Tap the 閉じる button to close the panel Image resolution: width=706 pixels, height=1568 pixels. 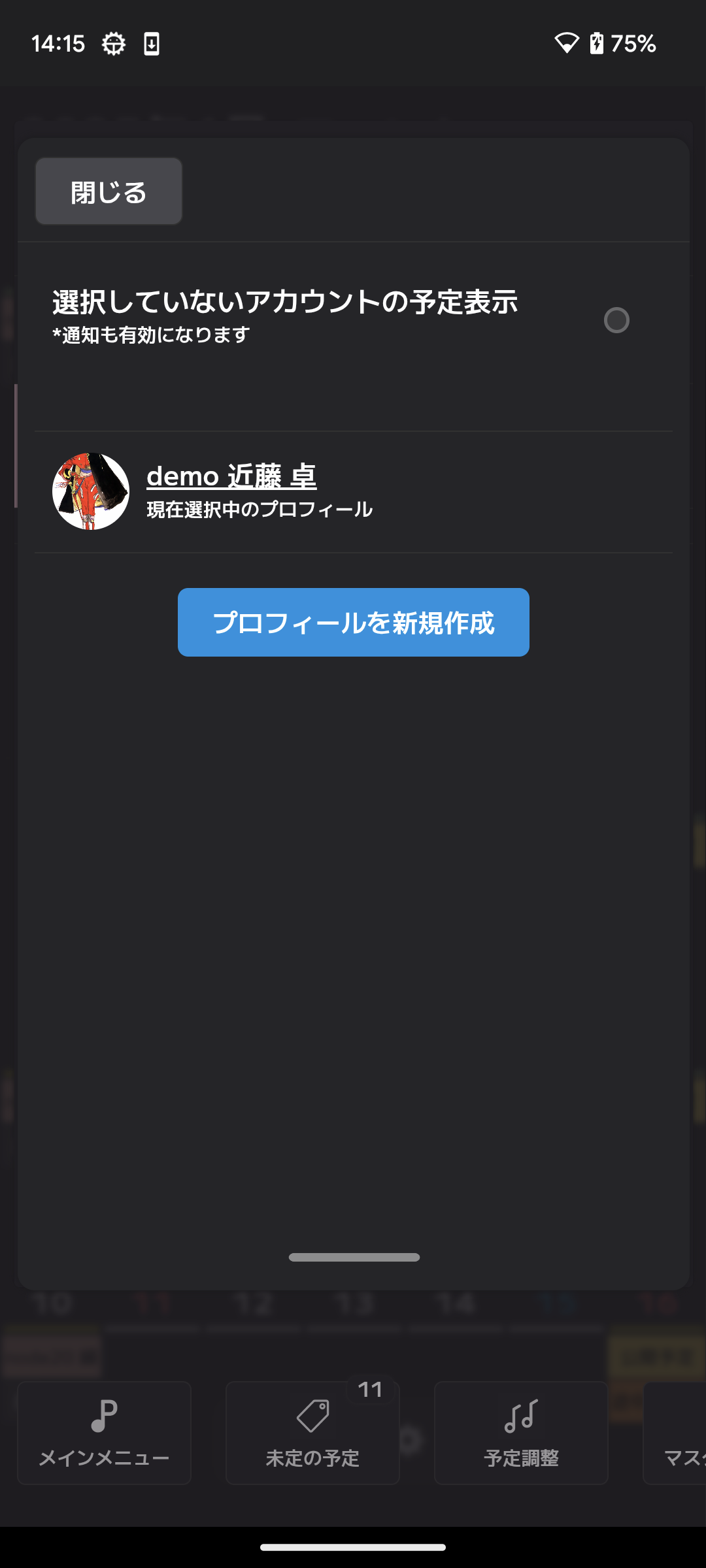(109, 191)
